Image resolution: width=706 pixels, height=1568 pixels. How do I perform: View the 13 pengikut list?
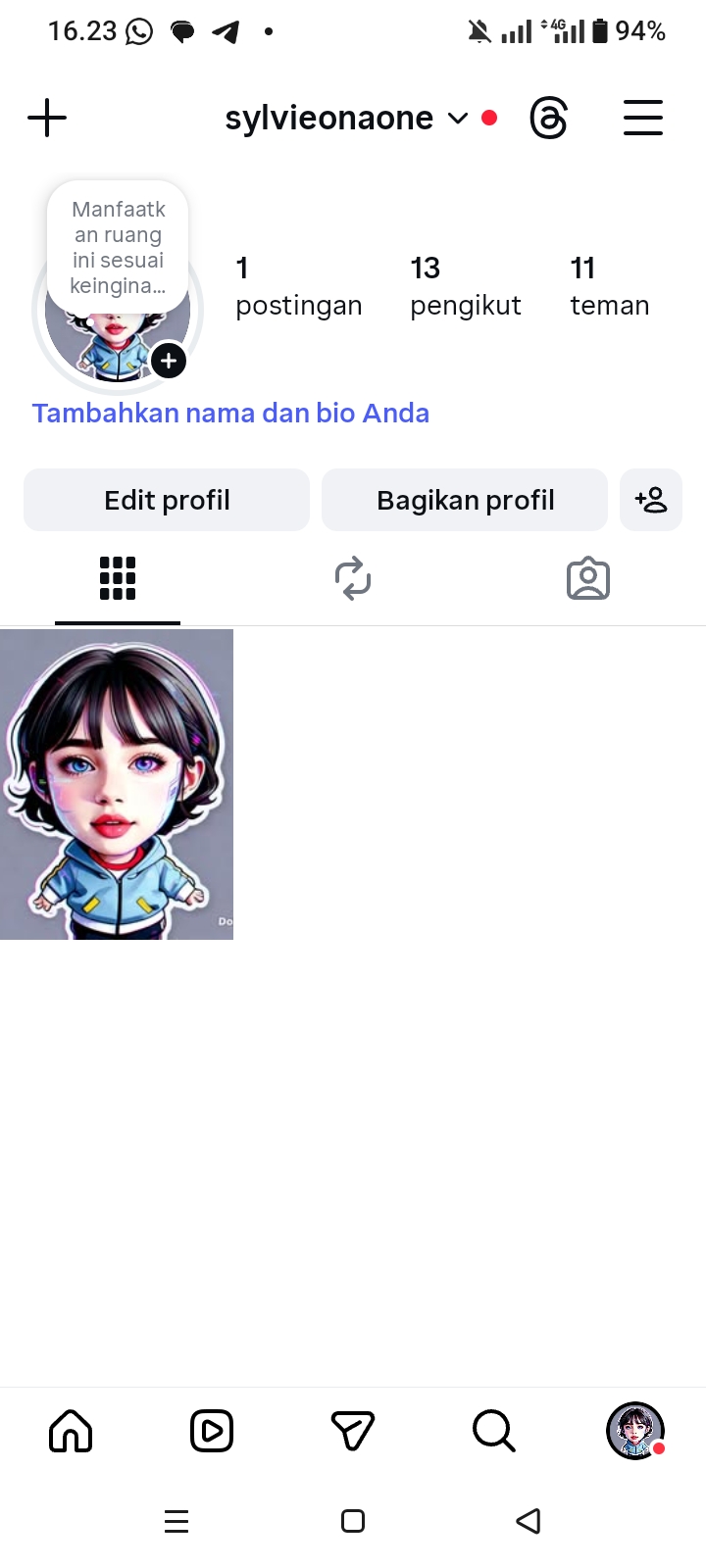click(465, 285)
